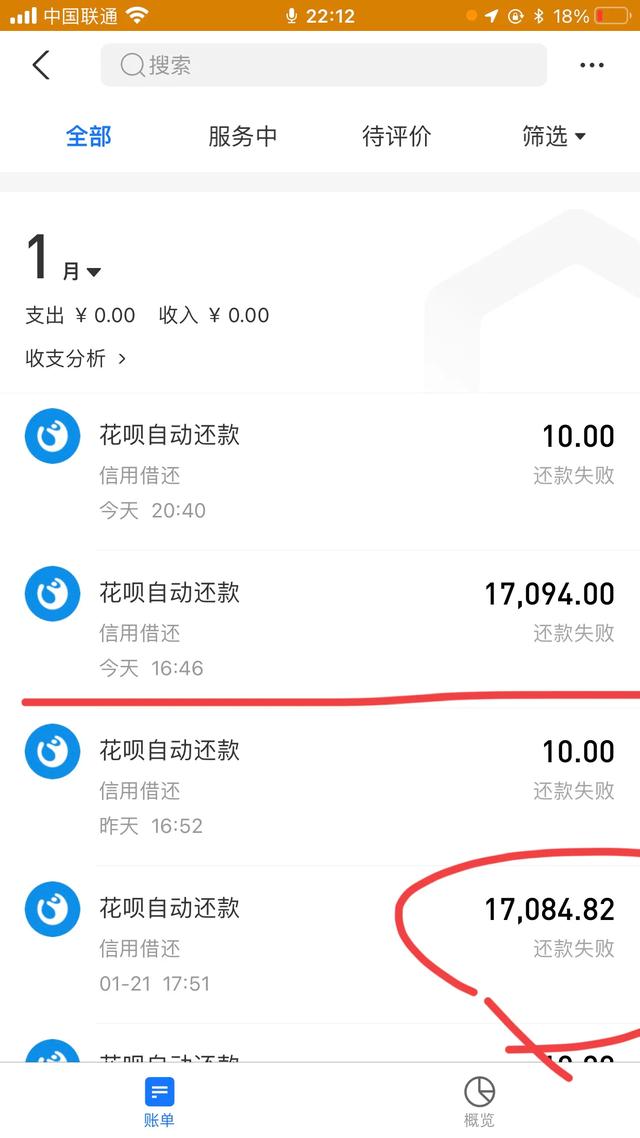
Task: Select the 账单 bottom tab
Action: pos(159,1101)
